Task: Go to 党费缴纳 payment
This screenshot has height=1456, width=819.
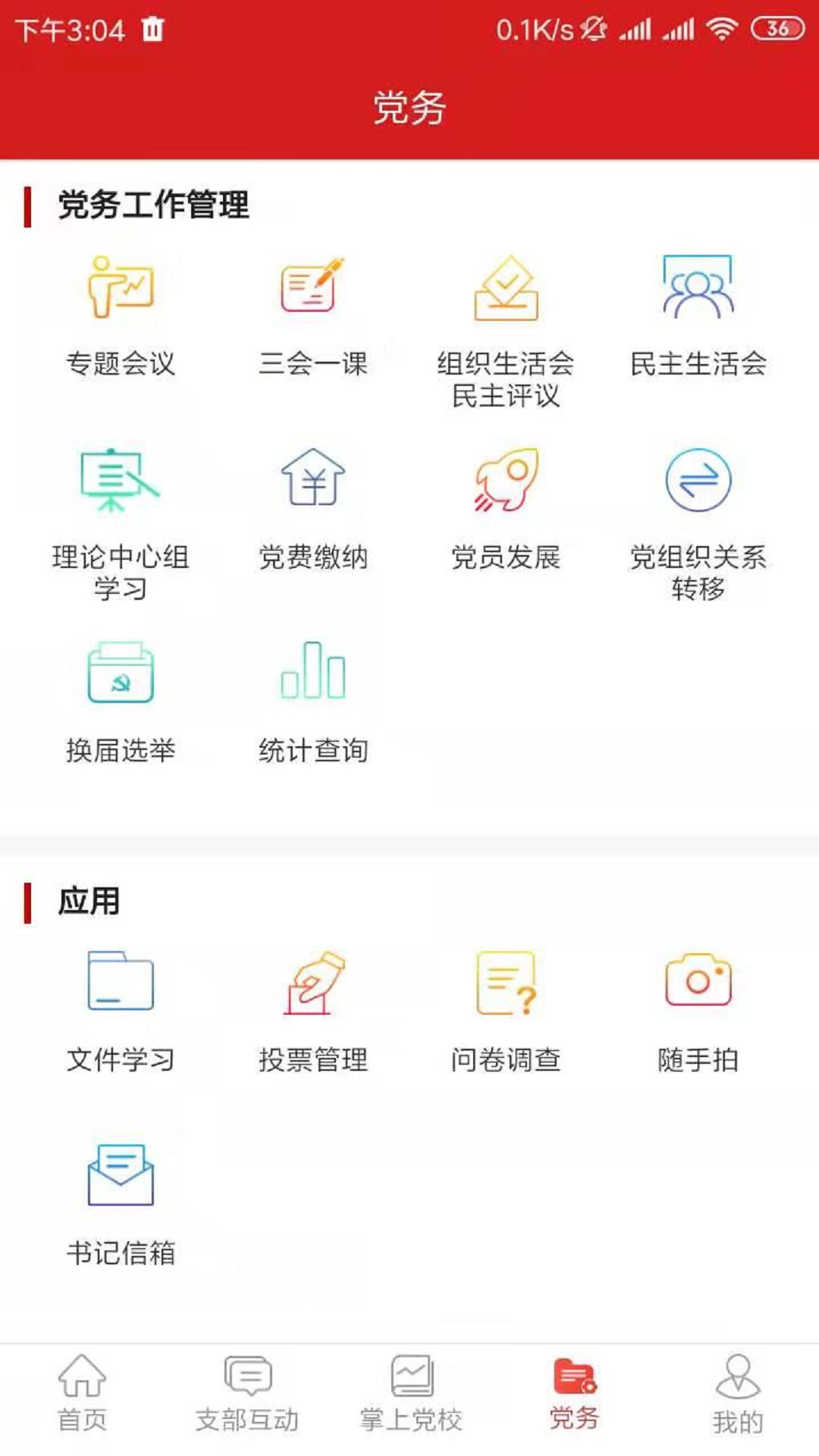Action: click(x=312, y=510)
